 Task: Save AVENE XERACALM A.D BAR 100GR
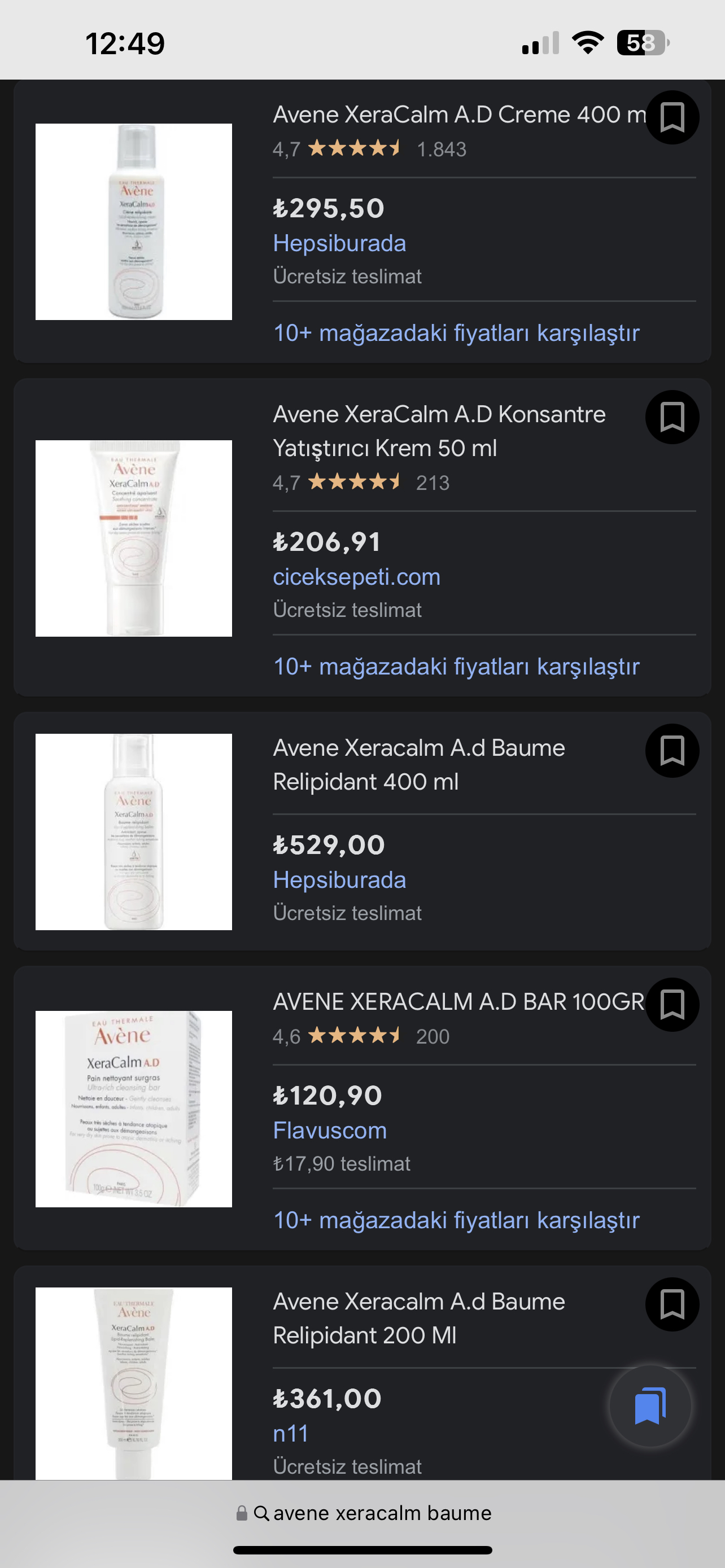point(671,1004)
